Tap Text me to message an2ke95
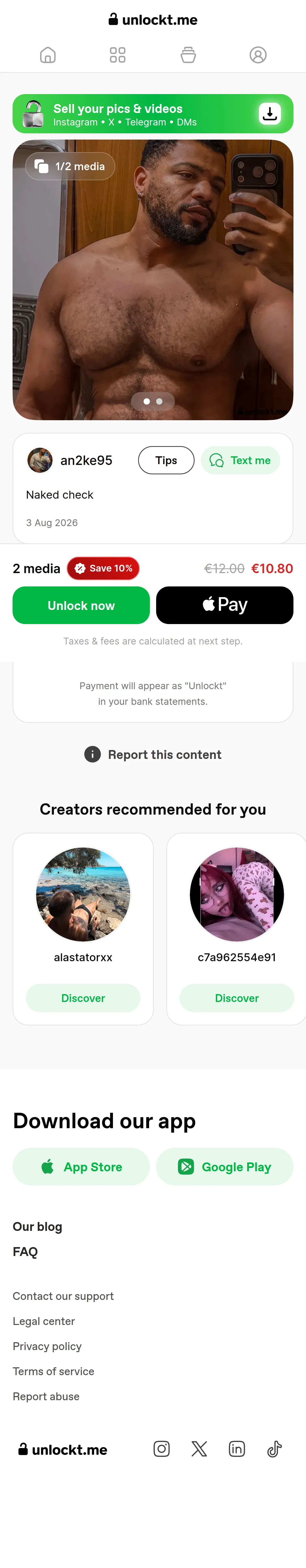This screenshot has width=306, height=1568. pos(240,460)
